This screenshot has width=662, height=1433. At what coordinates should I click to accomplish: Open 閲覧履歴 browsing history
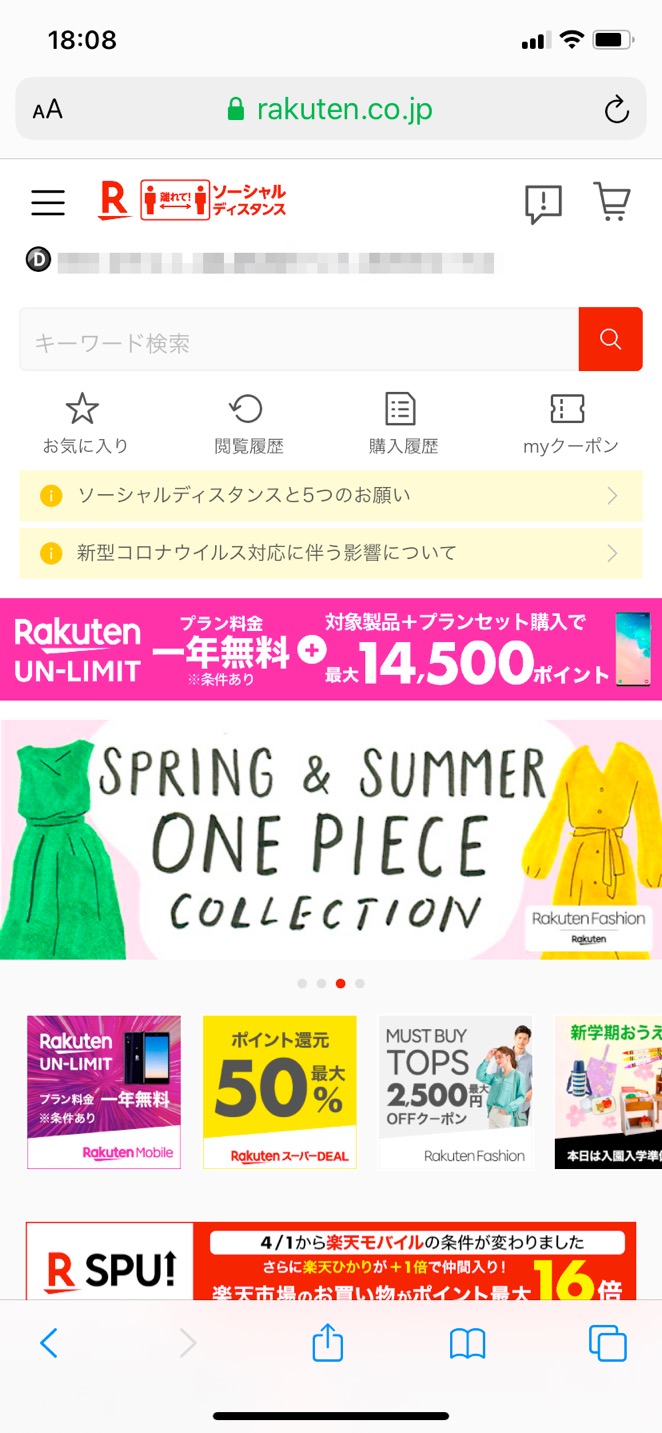pos(248,424)
